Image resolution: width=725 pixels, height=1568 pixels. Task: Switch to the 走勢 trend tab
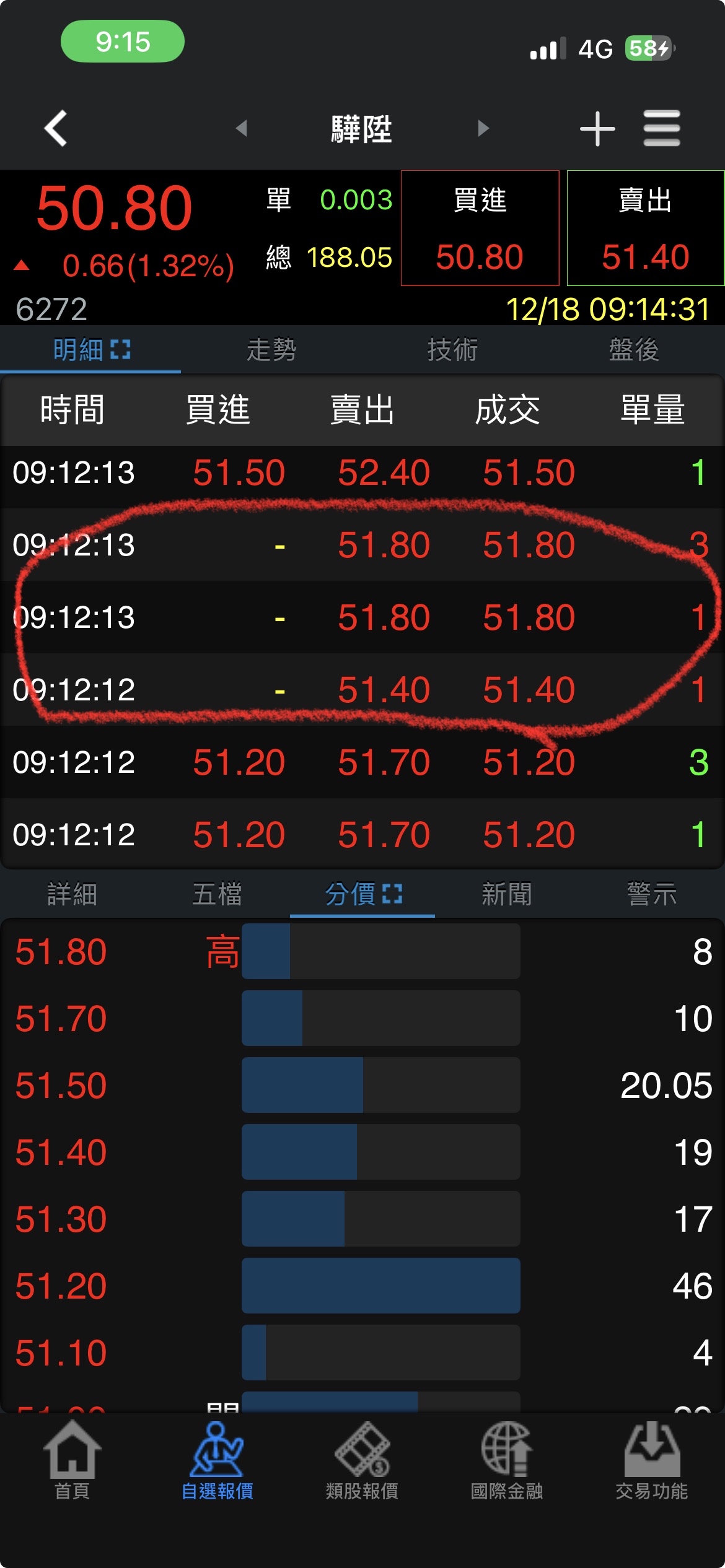tap(271, 350)
